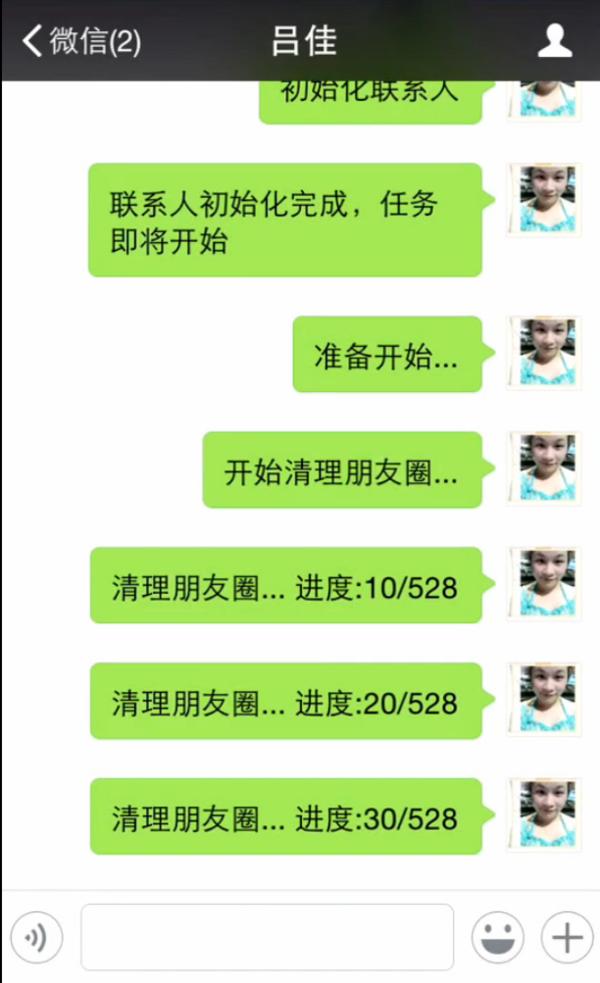
Task: Tap the avatar next to 准备开始 message
Action: 545,353
